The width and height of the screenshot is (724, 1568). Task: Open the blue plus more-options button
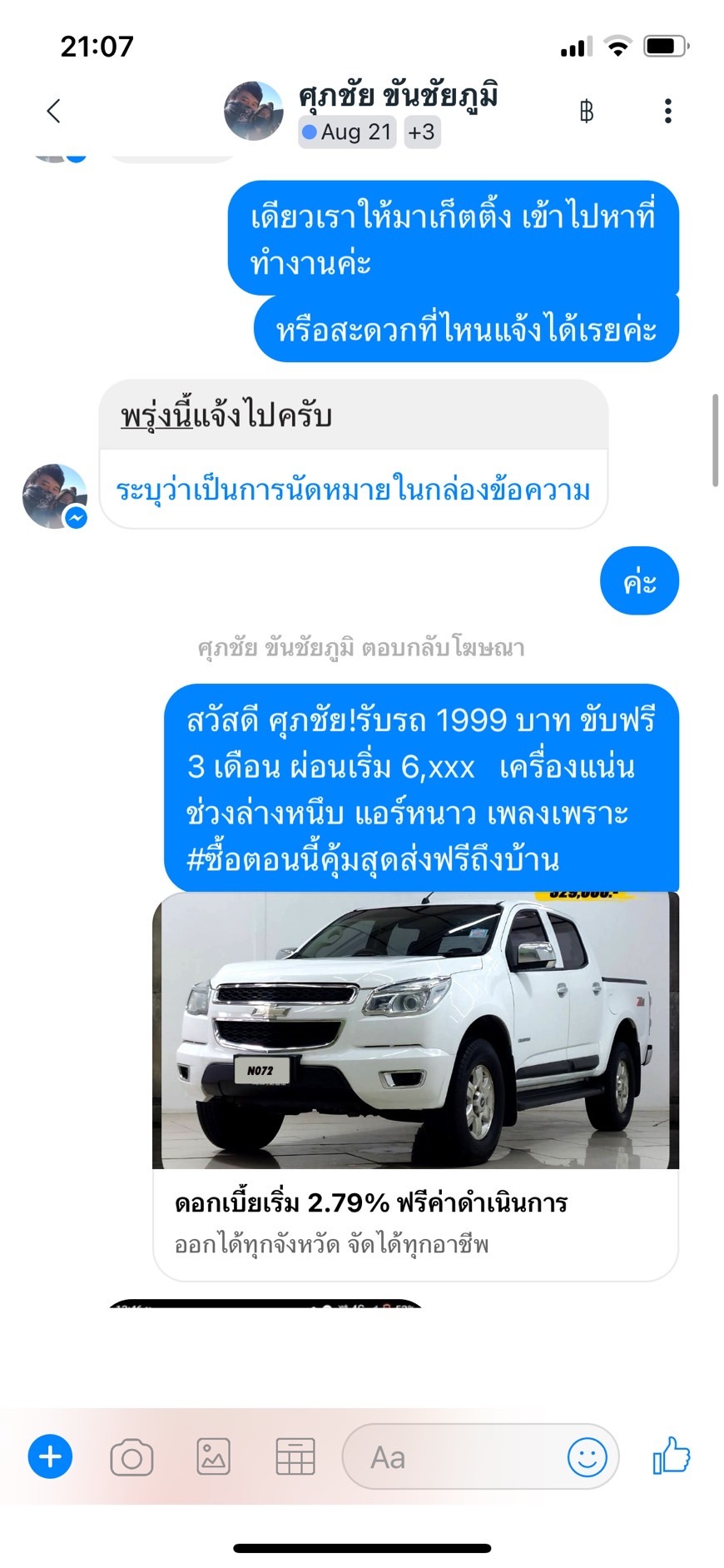click(51, 1456)
